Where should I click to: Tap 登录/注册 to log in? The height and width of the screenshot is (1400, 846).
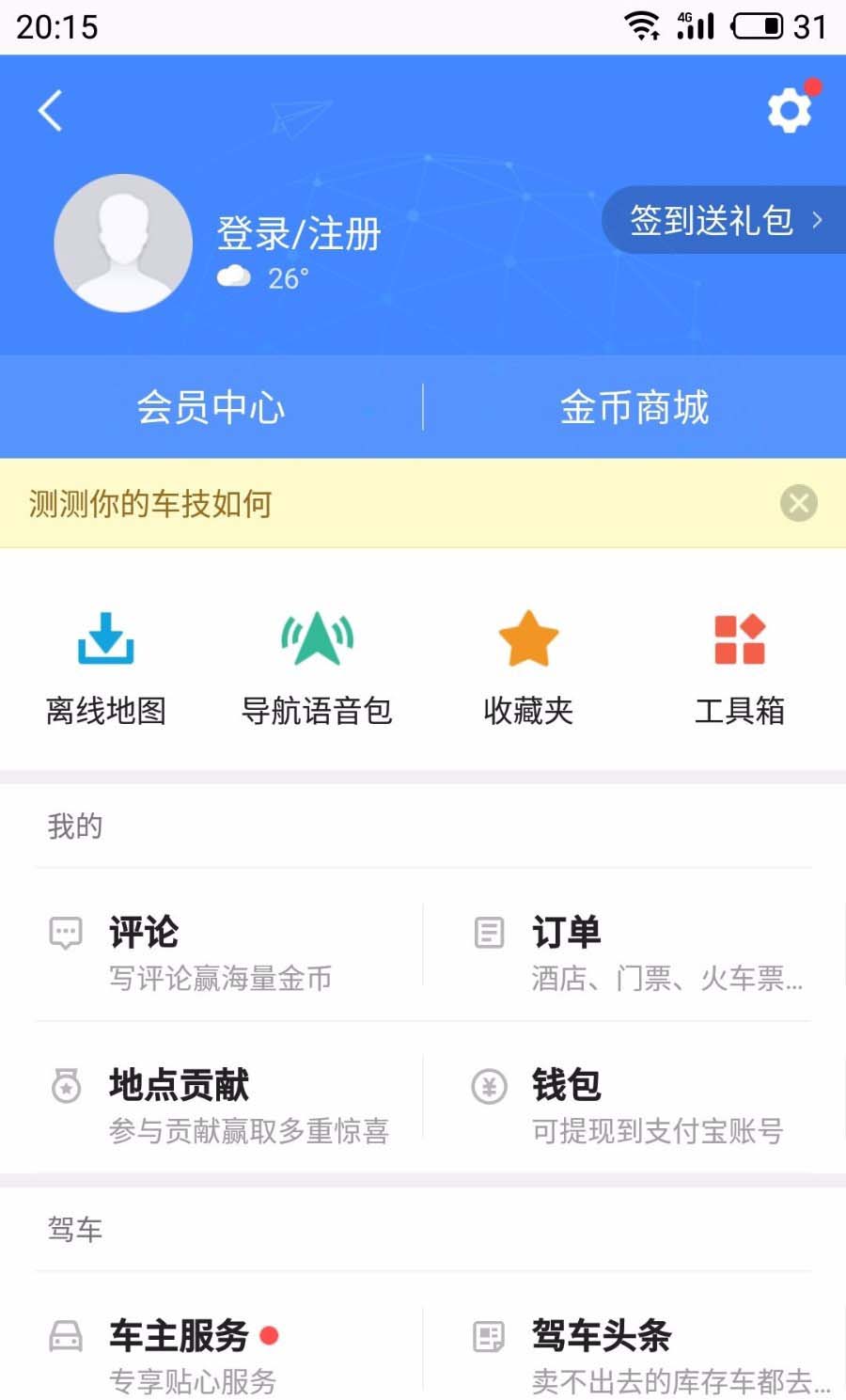click(x=298, y=234)
